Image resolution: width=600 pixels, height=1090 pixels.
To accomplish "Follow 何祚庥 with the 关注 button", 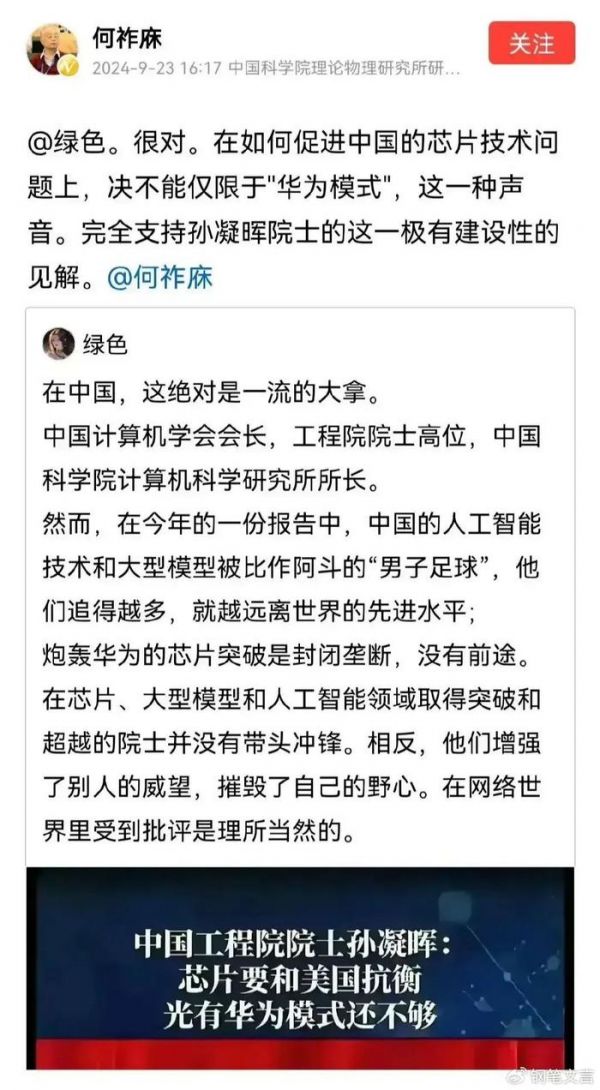I will click(x=531, y=45).
